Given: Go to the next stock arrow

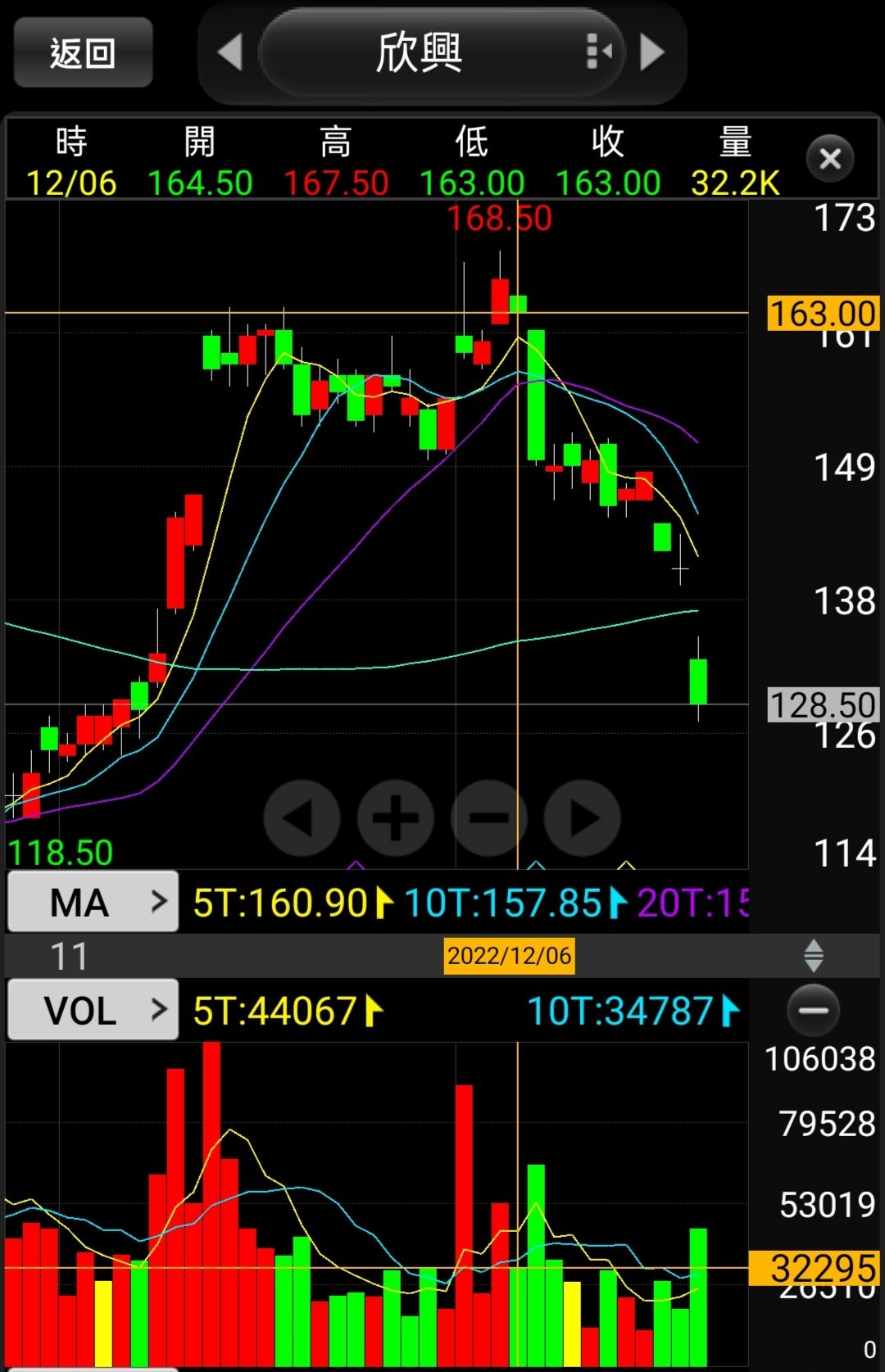Looking at the screenshot, I should 652,53.
